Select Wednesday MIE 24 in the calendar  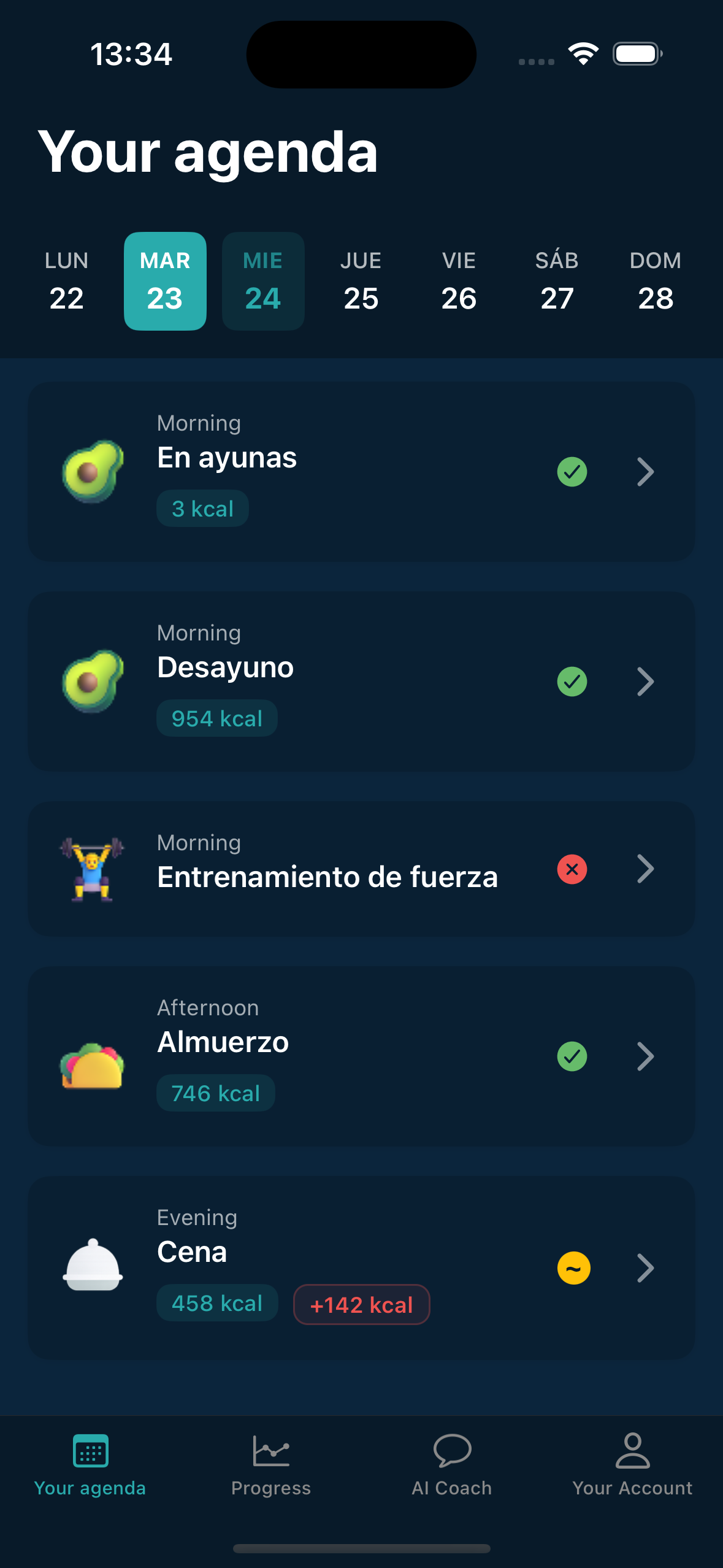[263, 281]
